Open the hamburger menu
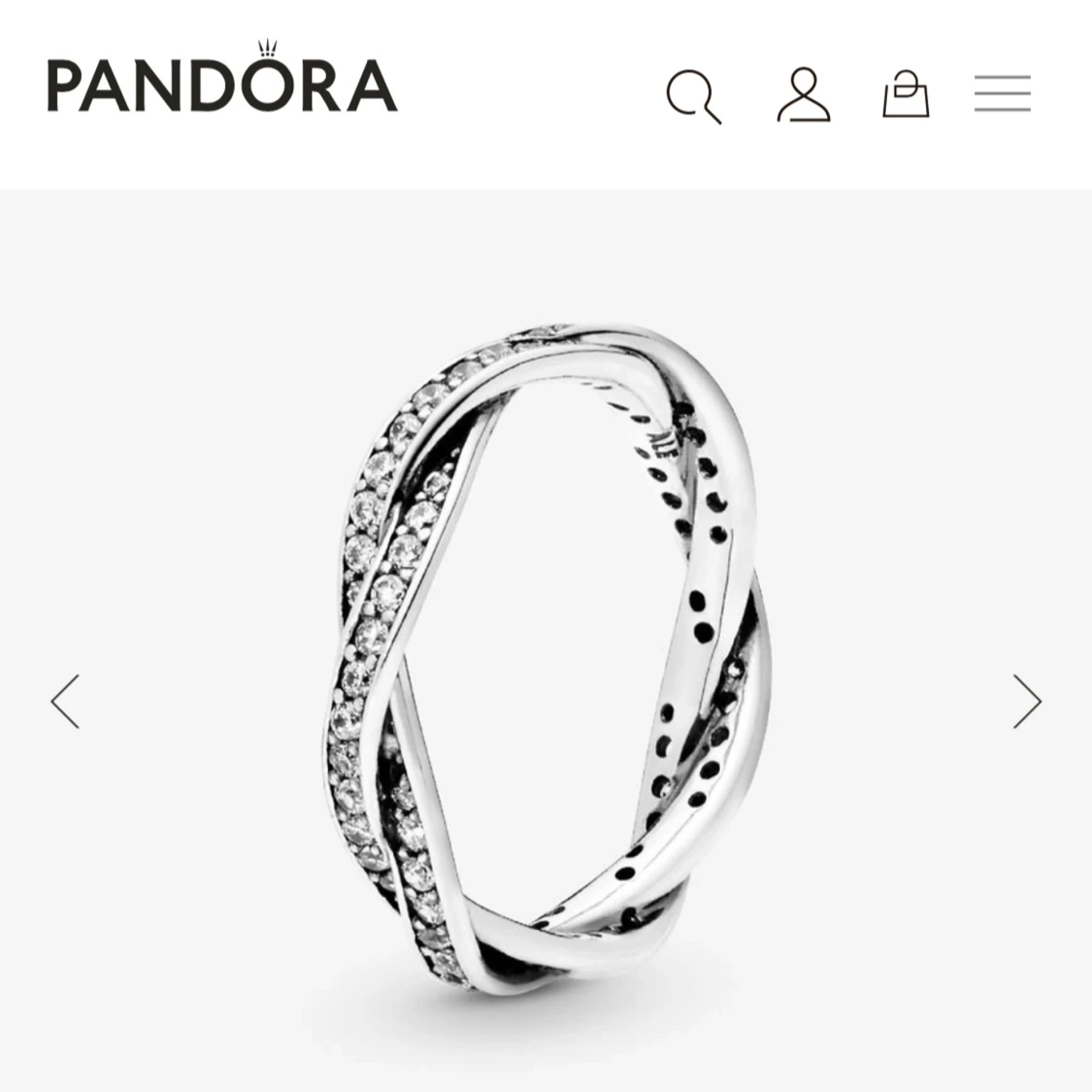Image resolution: width=1092 pixels, height=1092 pixels. point(1002,94)
